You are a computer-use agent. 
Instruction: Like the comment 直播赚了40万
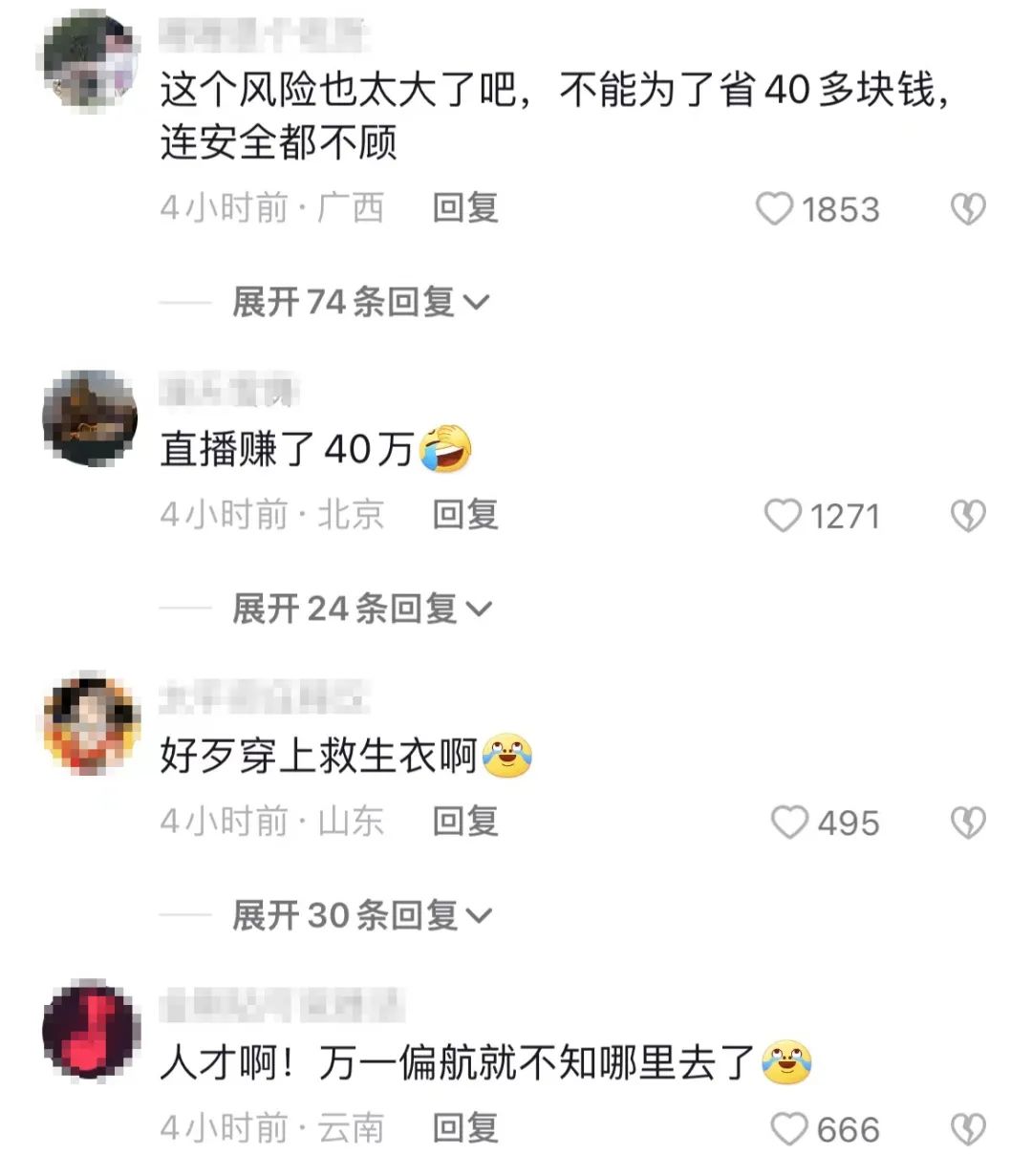[783, 516]
